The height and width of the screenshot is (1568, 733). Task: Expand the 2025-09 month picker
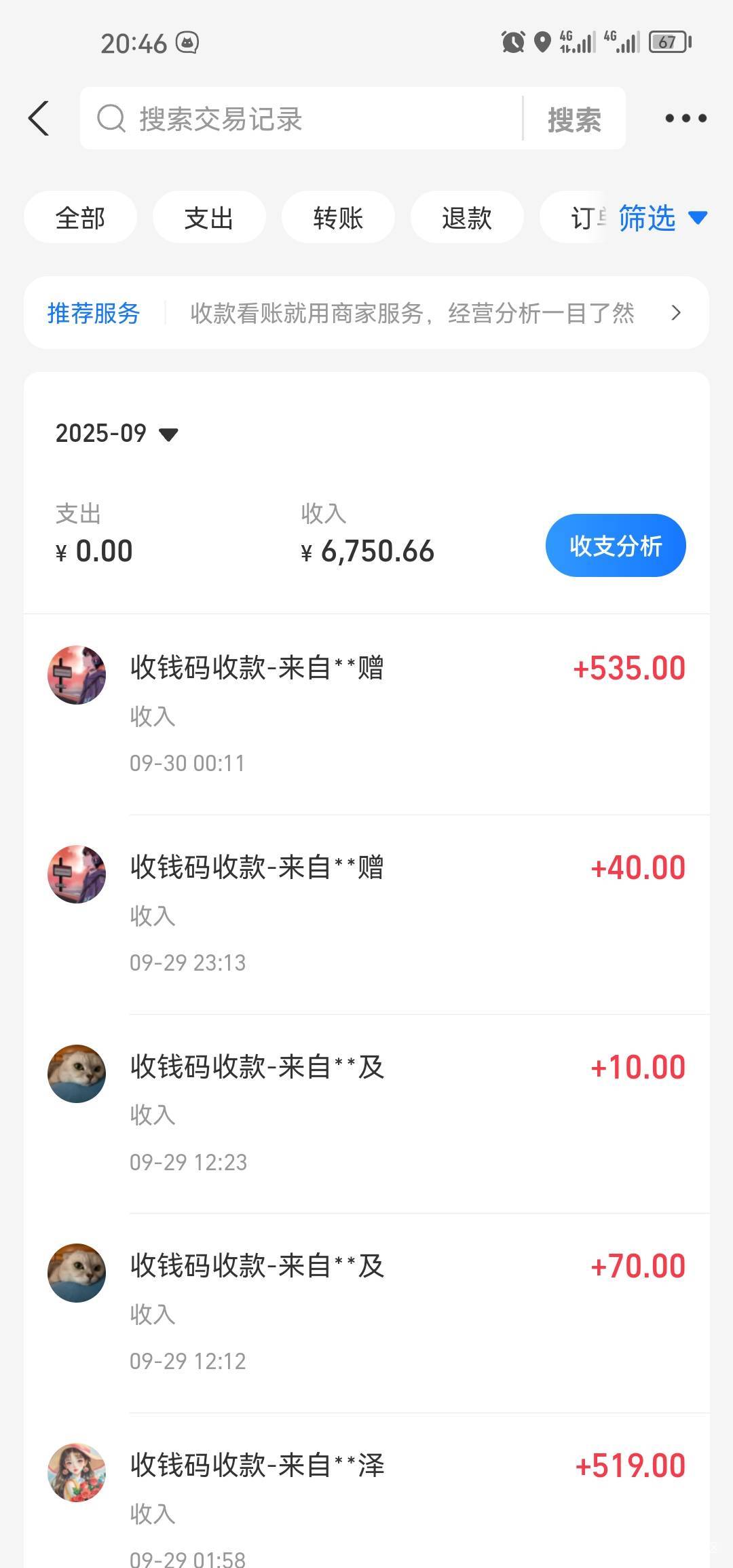117,433
